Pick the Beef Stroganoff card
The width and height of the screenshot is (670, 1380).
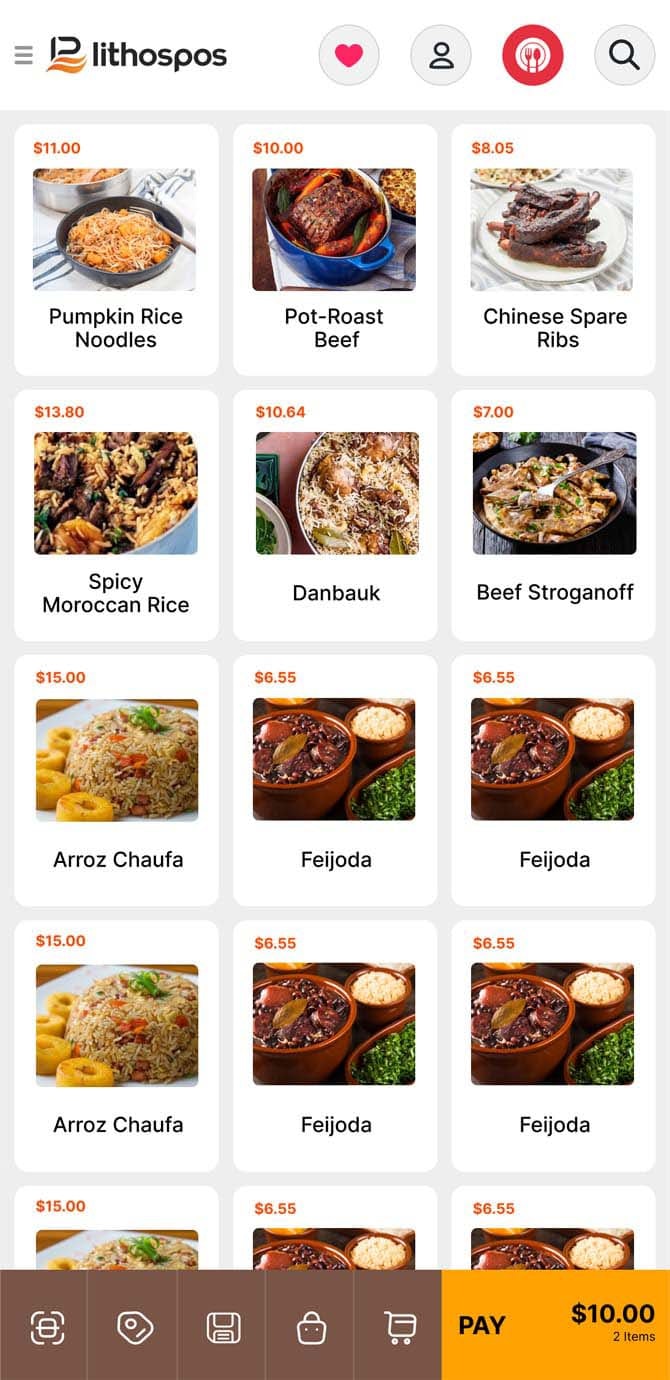coord(553,515)
